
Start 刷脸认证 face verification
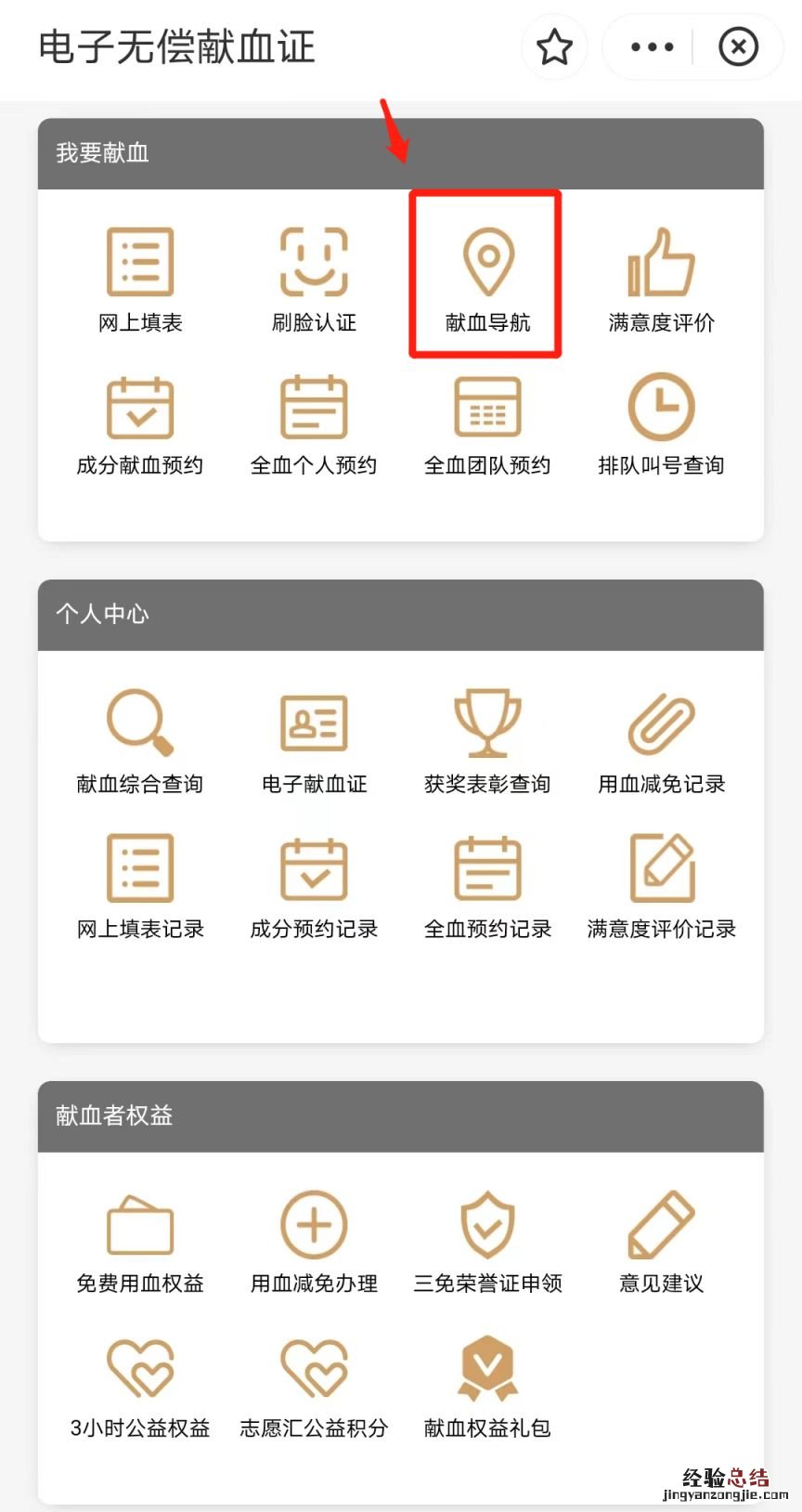[314, 279]
